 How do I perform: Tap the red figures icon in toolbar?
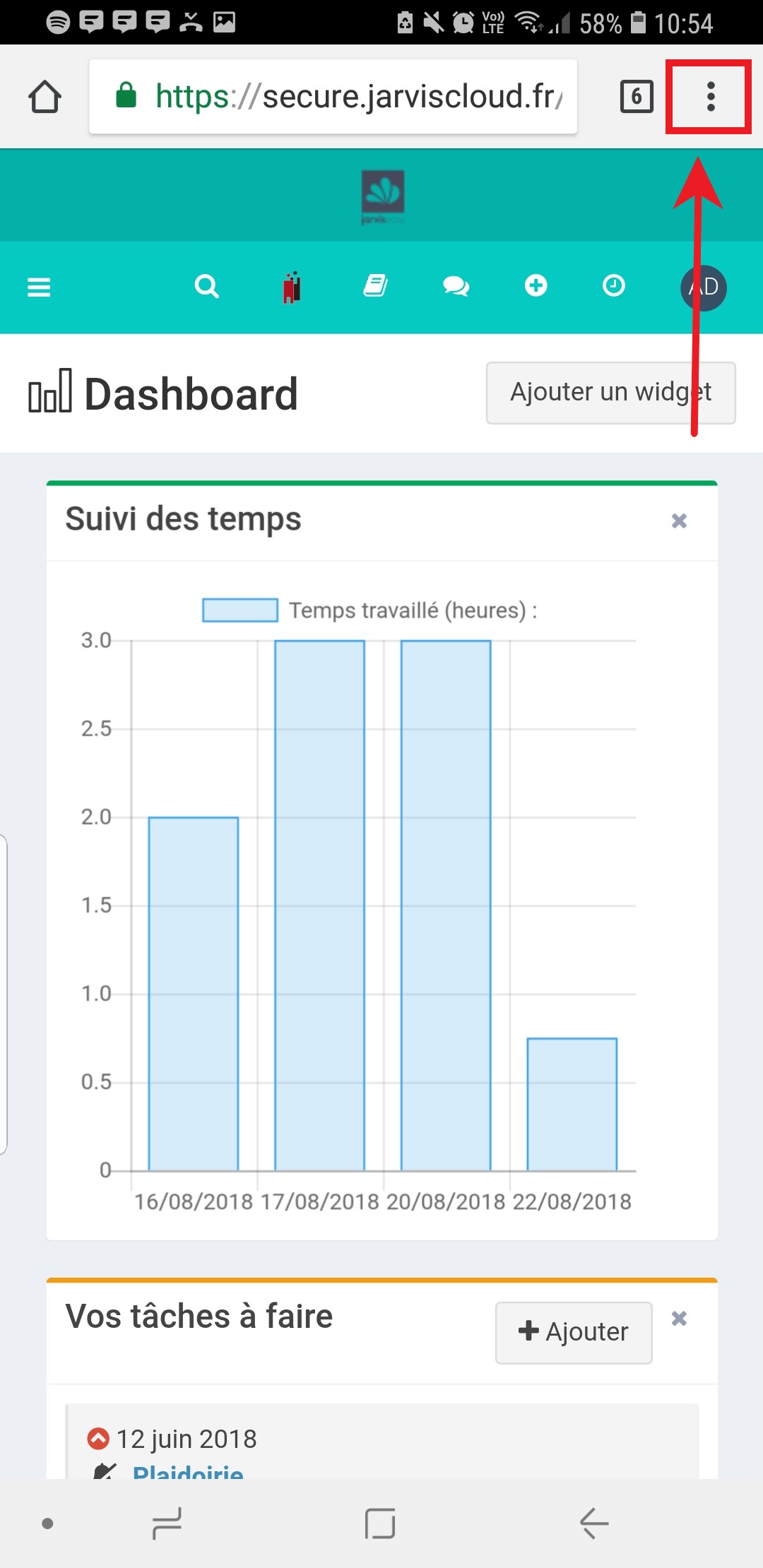pyautogui.click(x=292, y=287)
